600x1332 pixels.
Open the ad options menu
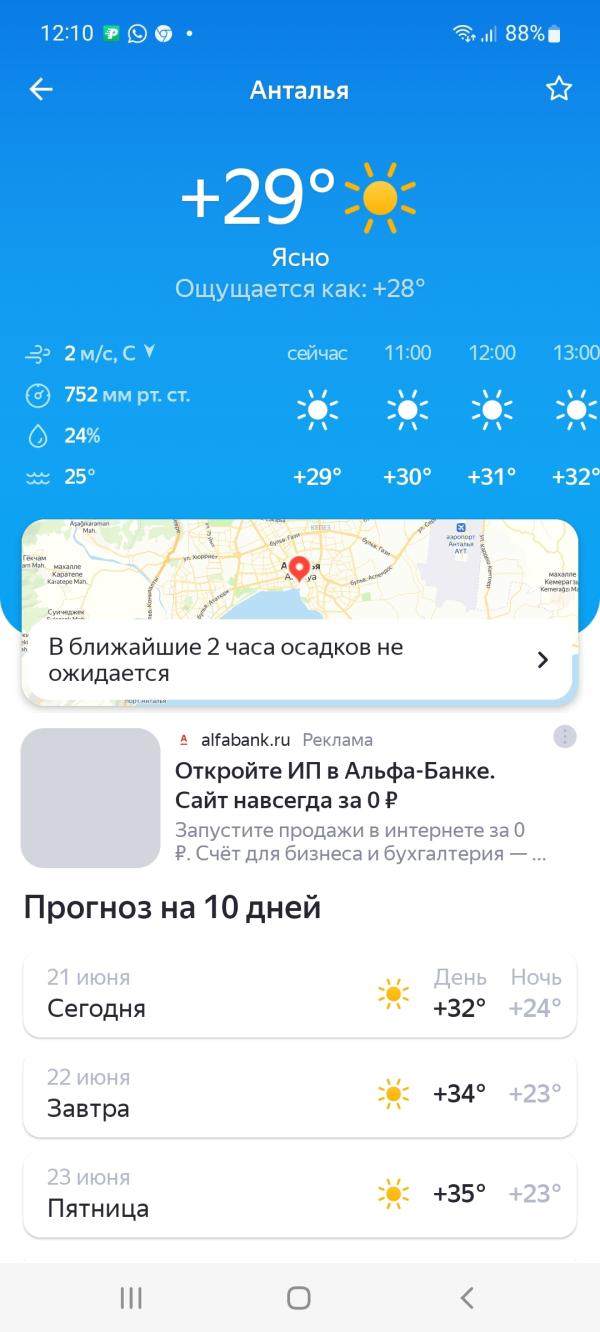coord(565,737)
